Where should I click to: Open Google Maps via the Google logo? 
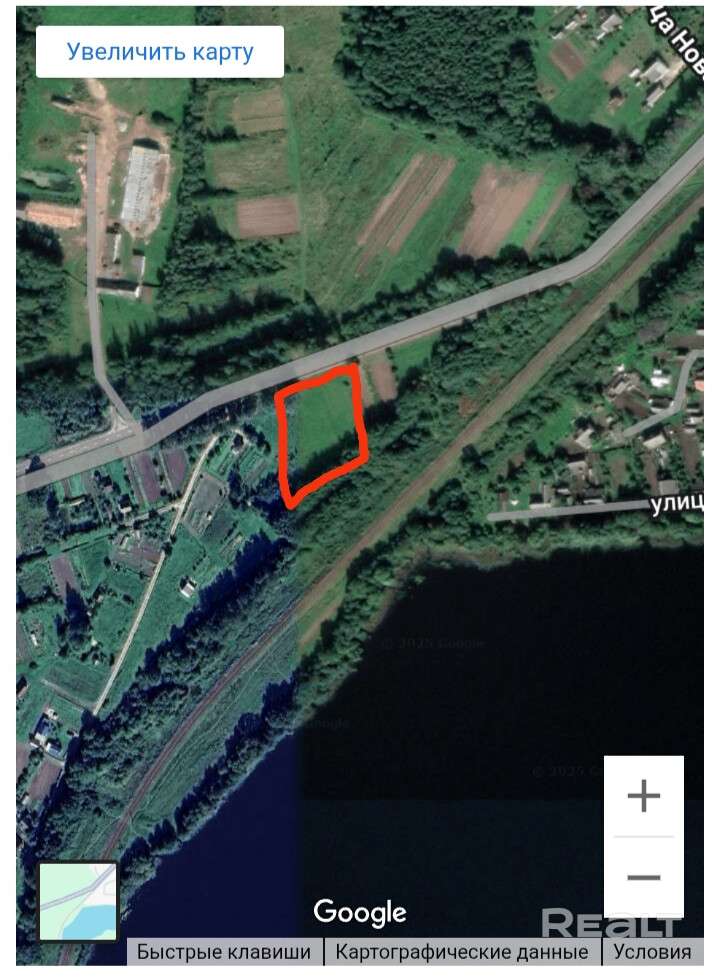click(x=360, y=912)
